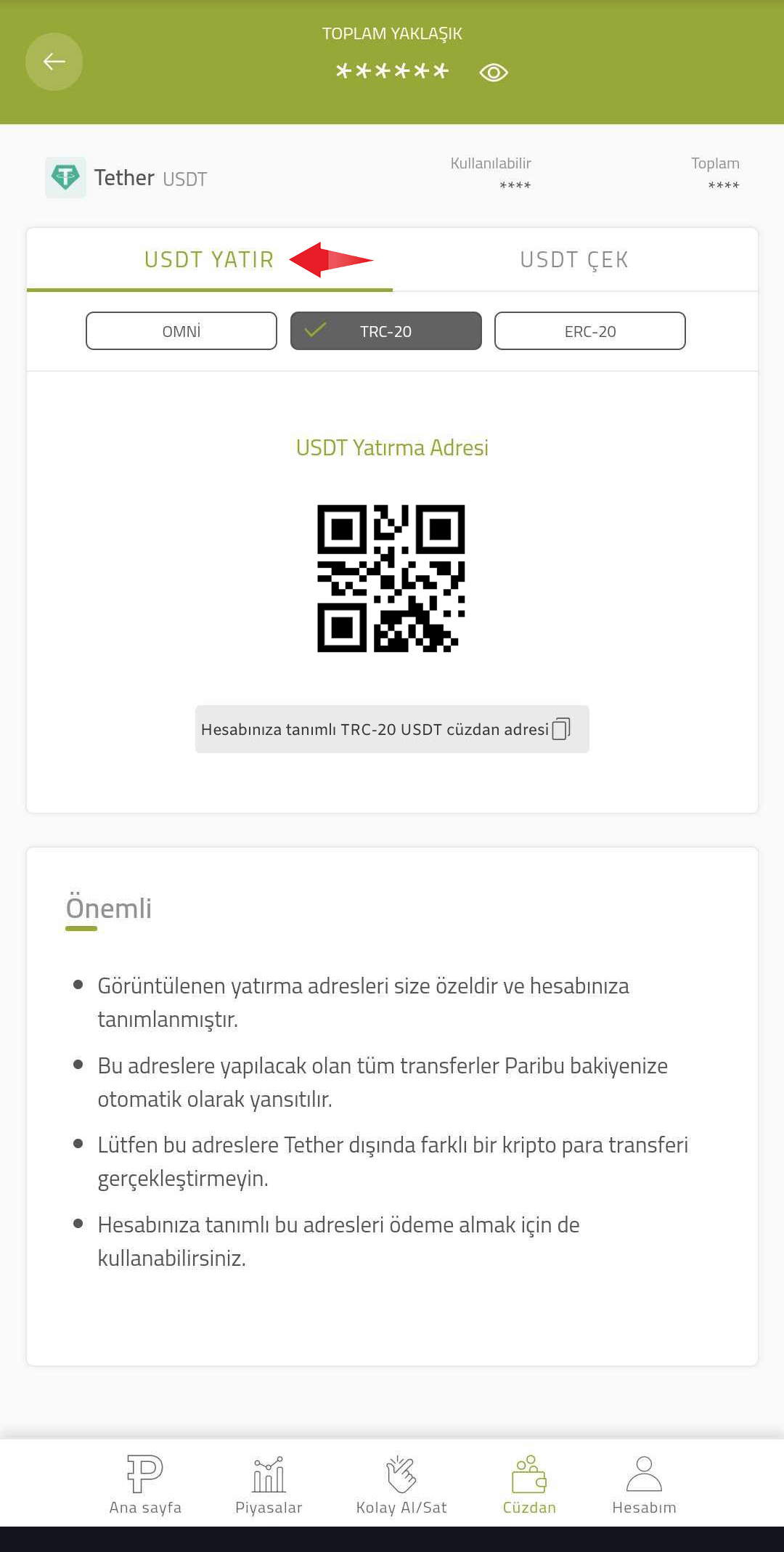Go to Kolay Al/Sat
The width and height of the screenshot is (784, 1552).
tap(401, 1485)
